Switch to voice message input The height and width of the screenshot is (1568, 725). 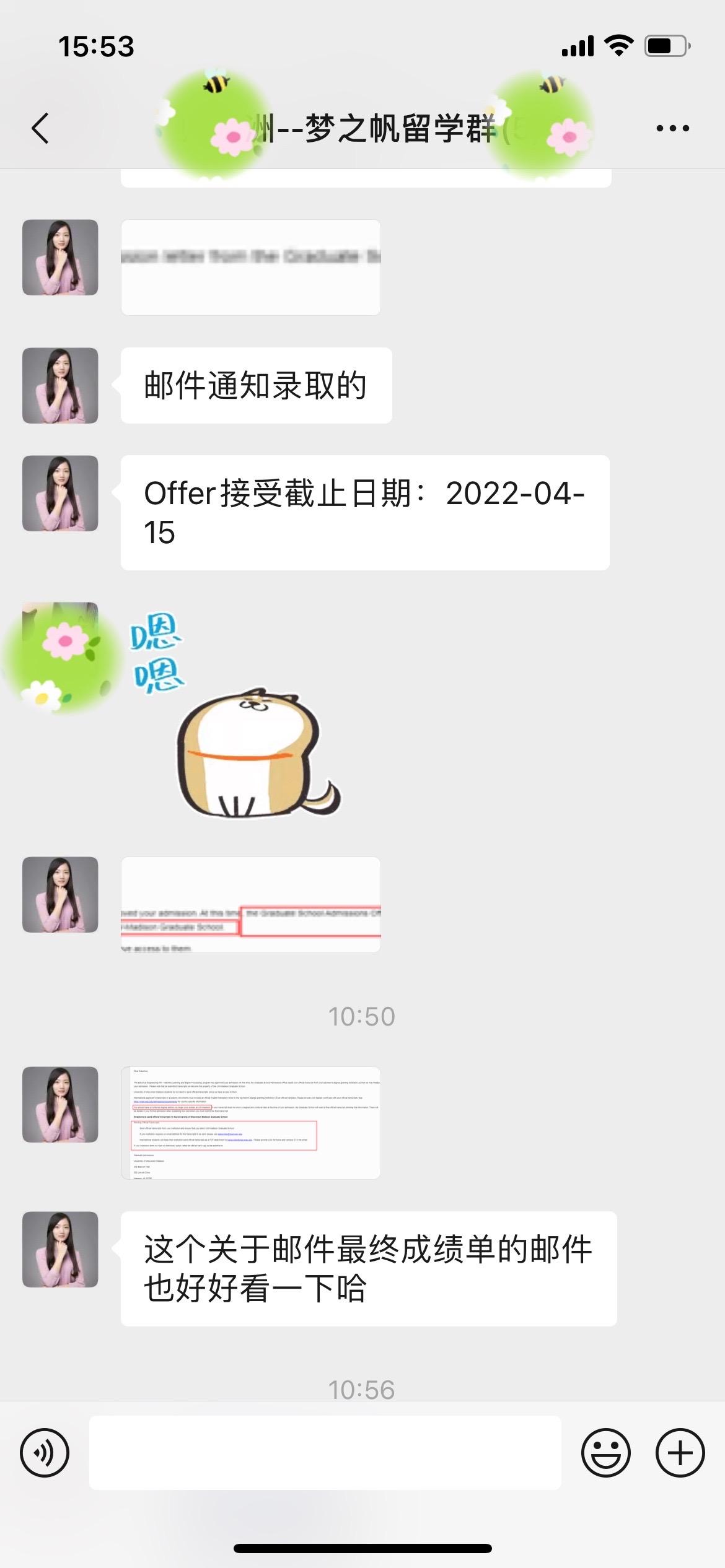45,1452
